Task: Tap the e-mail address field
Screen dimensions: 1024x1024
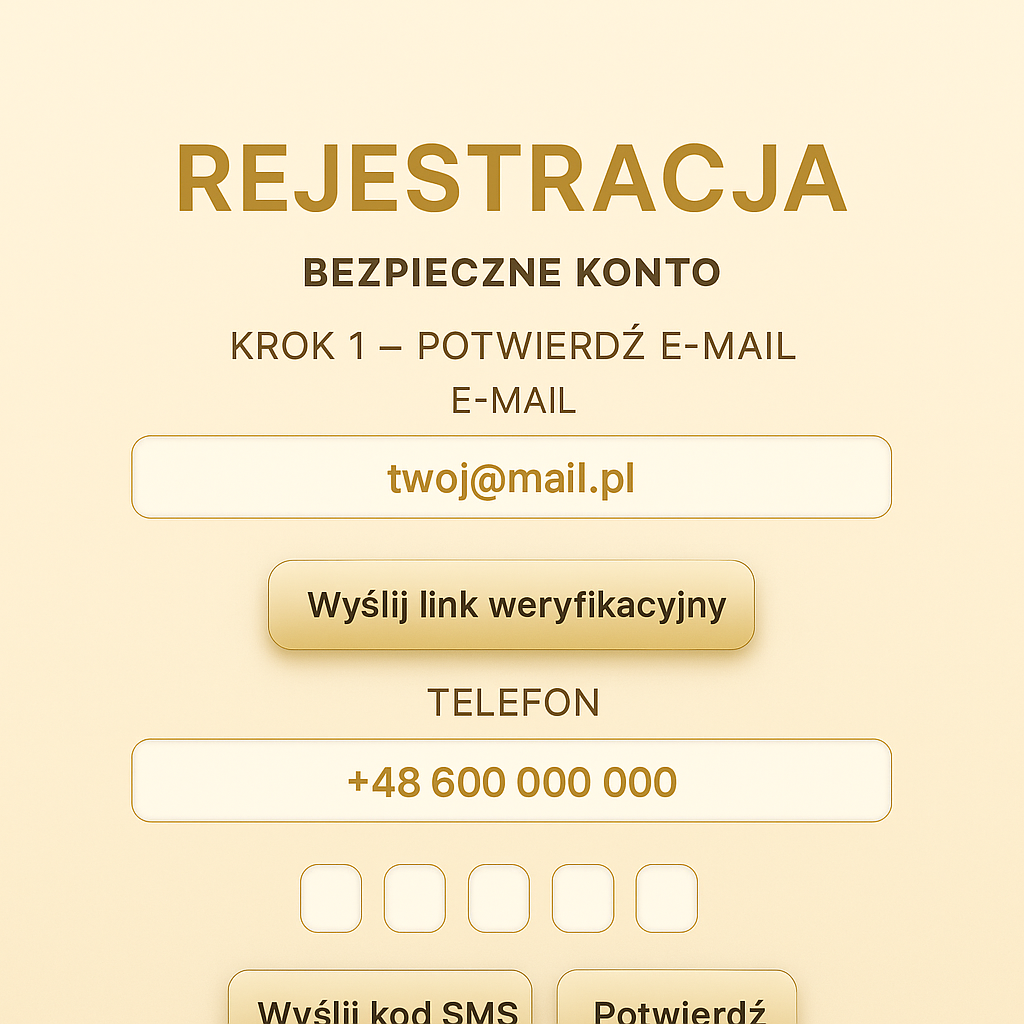Action: pyautogui.click(x=511, y=477)
